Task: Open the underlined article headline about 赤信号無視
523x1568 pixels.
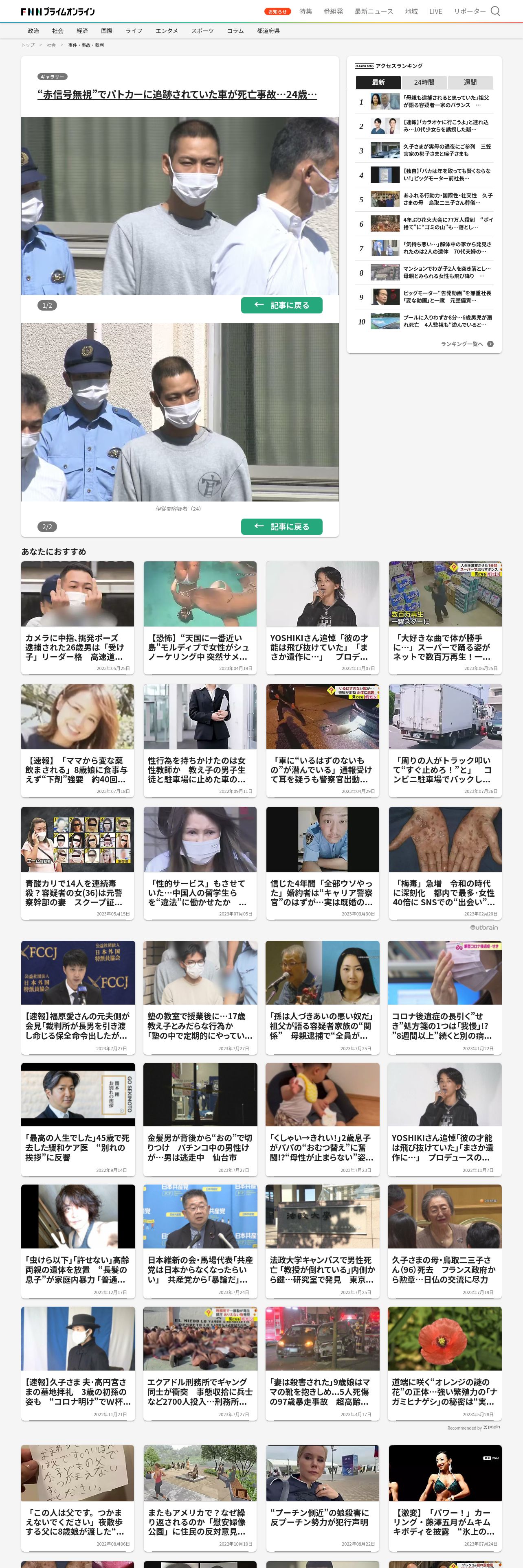Action: pyautogui.click(x=176, y=94)
